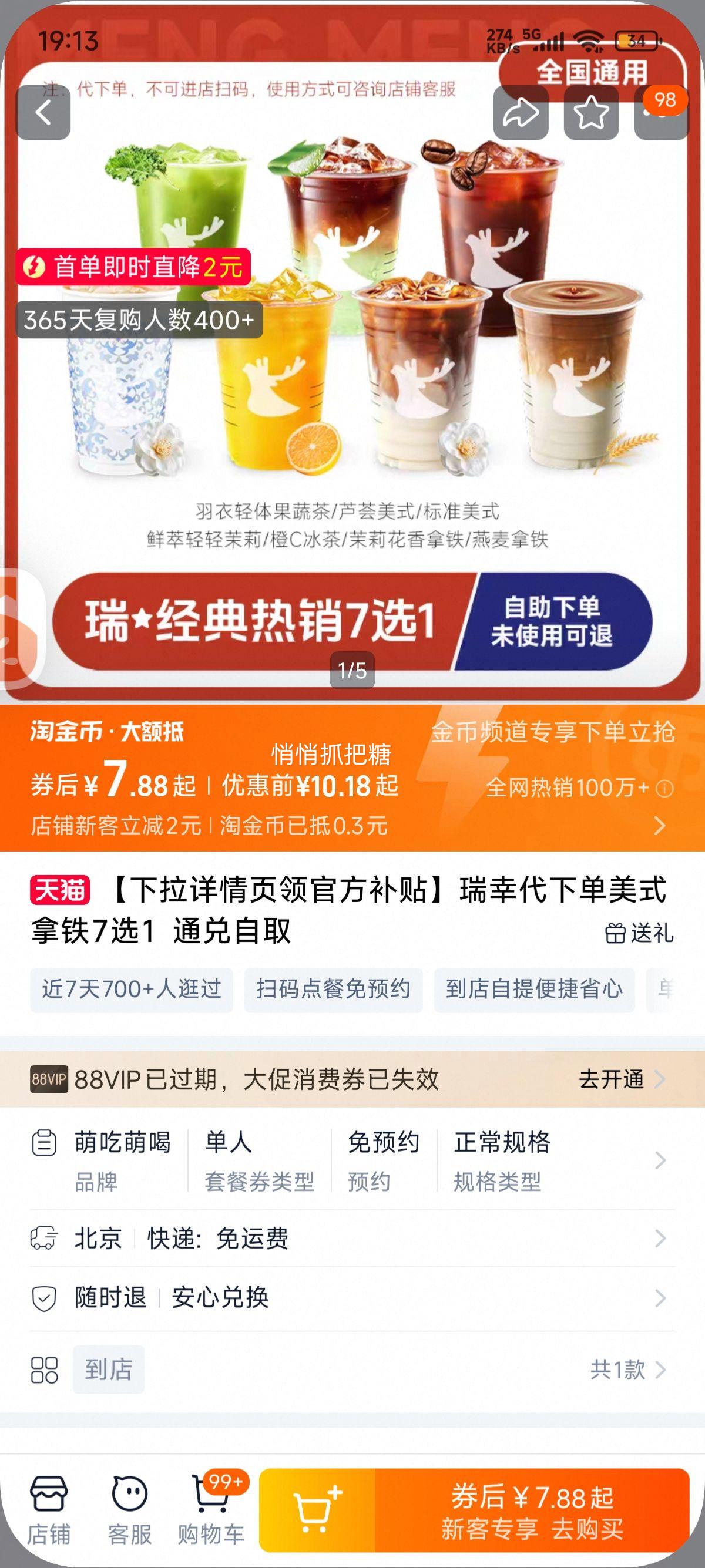The height and width of the screenshot is (1568, 705).
Task: Tap the 送礼 gift button
Action: tap(639, 933)
